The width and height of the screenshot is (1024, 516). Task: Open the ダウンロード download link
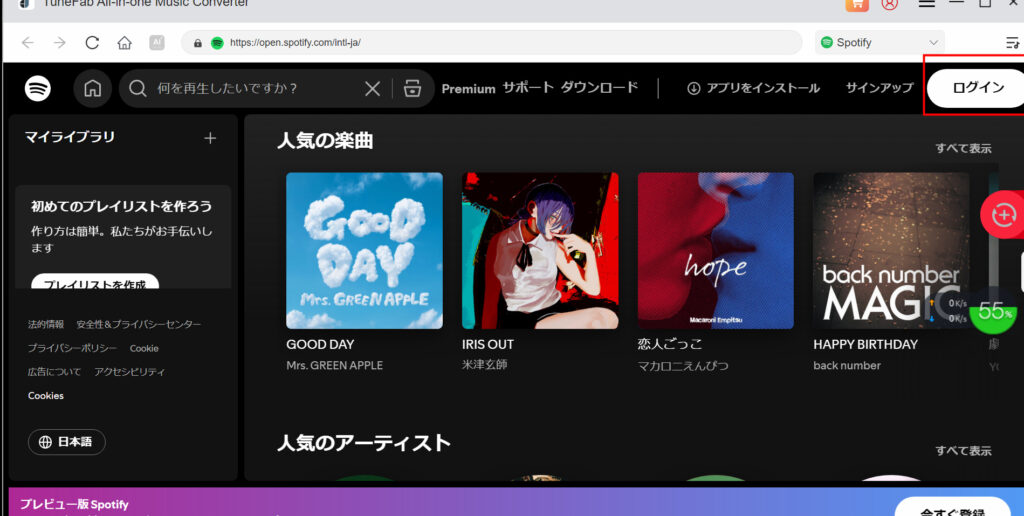click(x=599, y=88)
